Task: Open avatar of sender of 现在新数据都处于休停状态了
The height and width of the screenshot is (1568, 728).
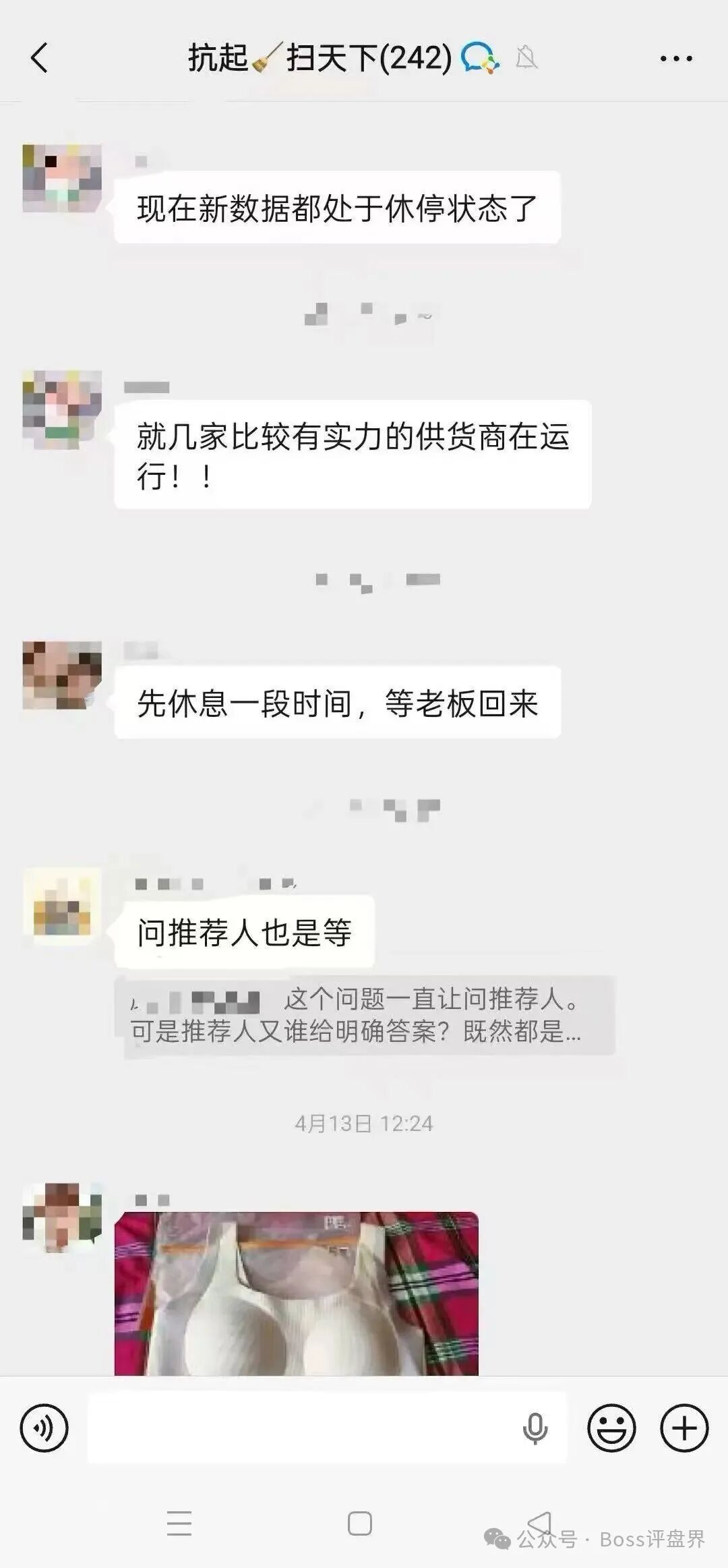Action: pyautogui.click(x=62, y=178)
